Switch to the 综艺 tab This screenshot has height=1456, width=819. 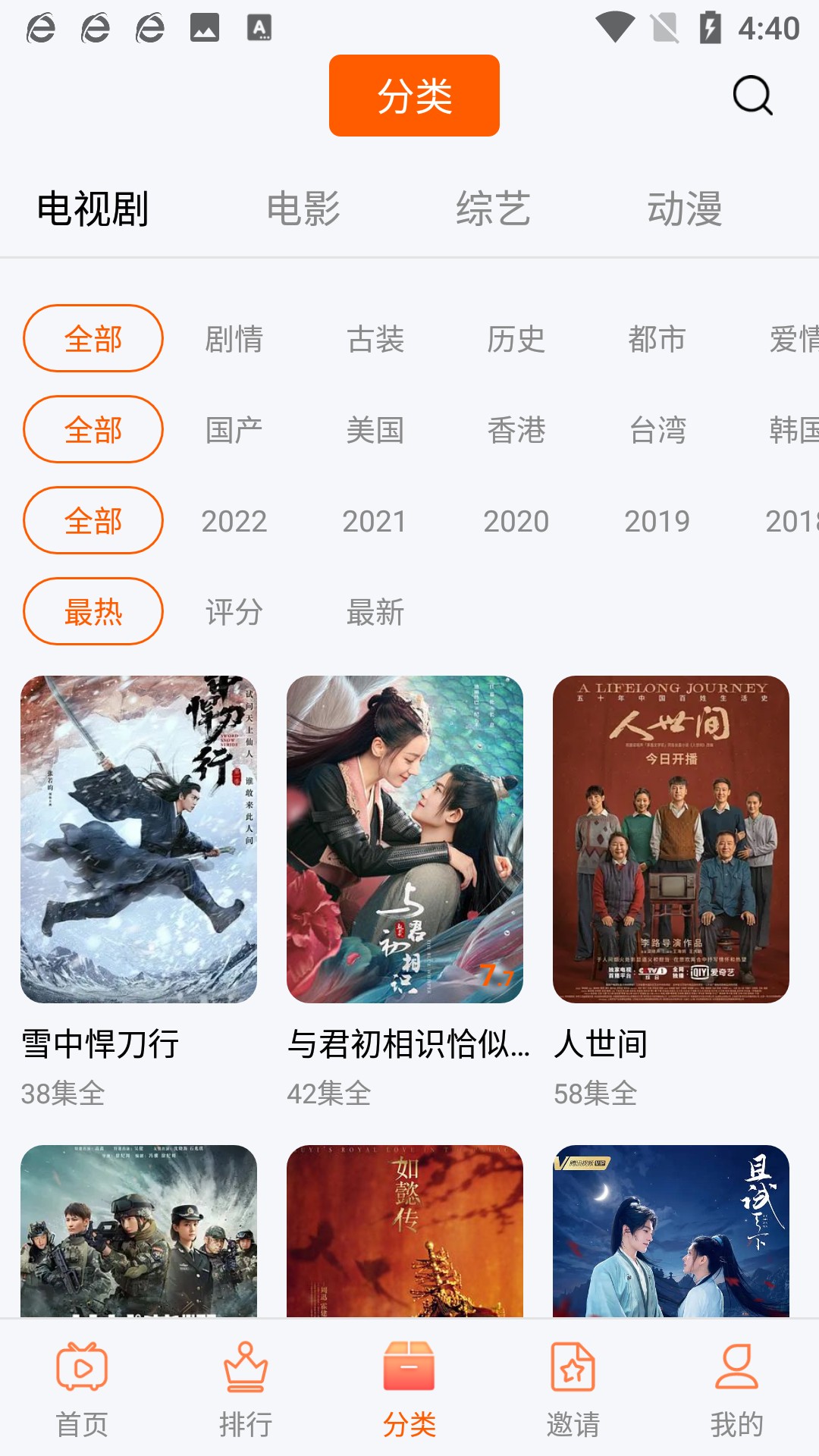[x=493, y=209]
